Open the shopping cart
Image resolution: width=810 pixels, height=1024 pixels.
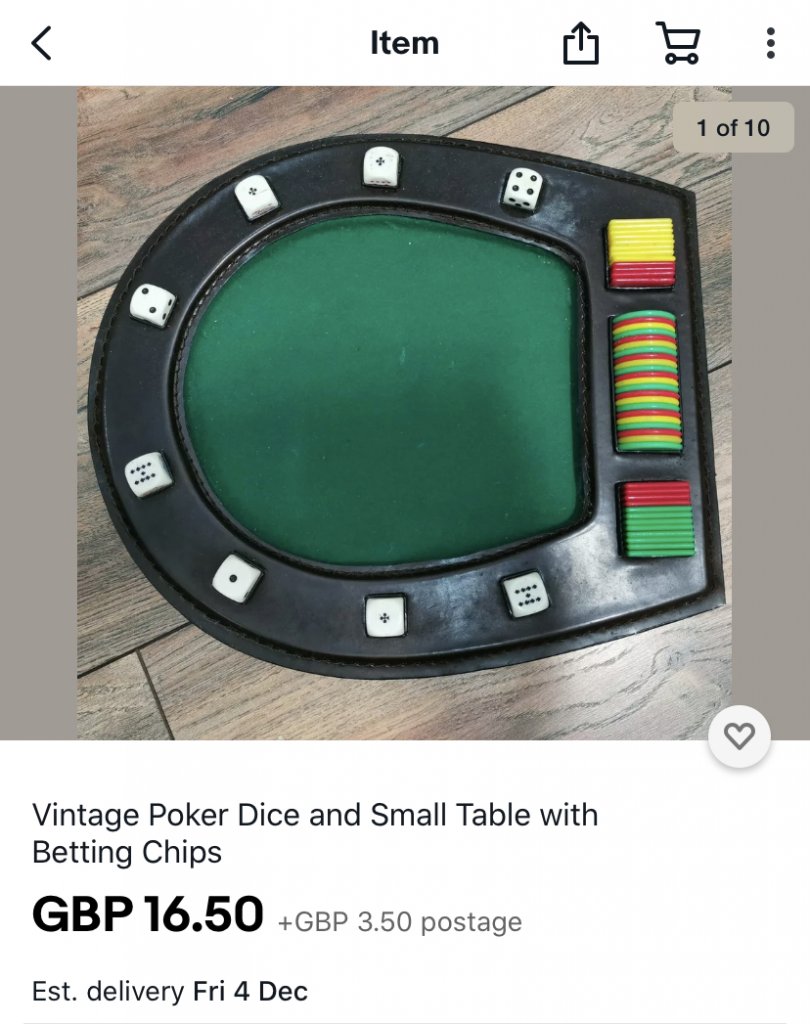pos(678,43)
